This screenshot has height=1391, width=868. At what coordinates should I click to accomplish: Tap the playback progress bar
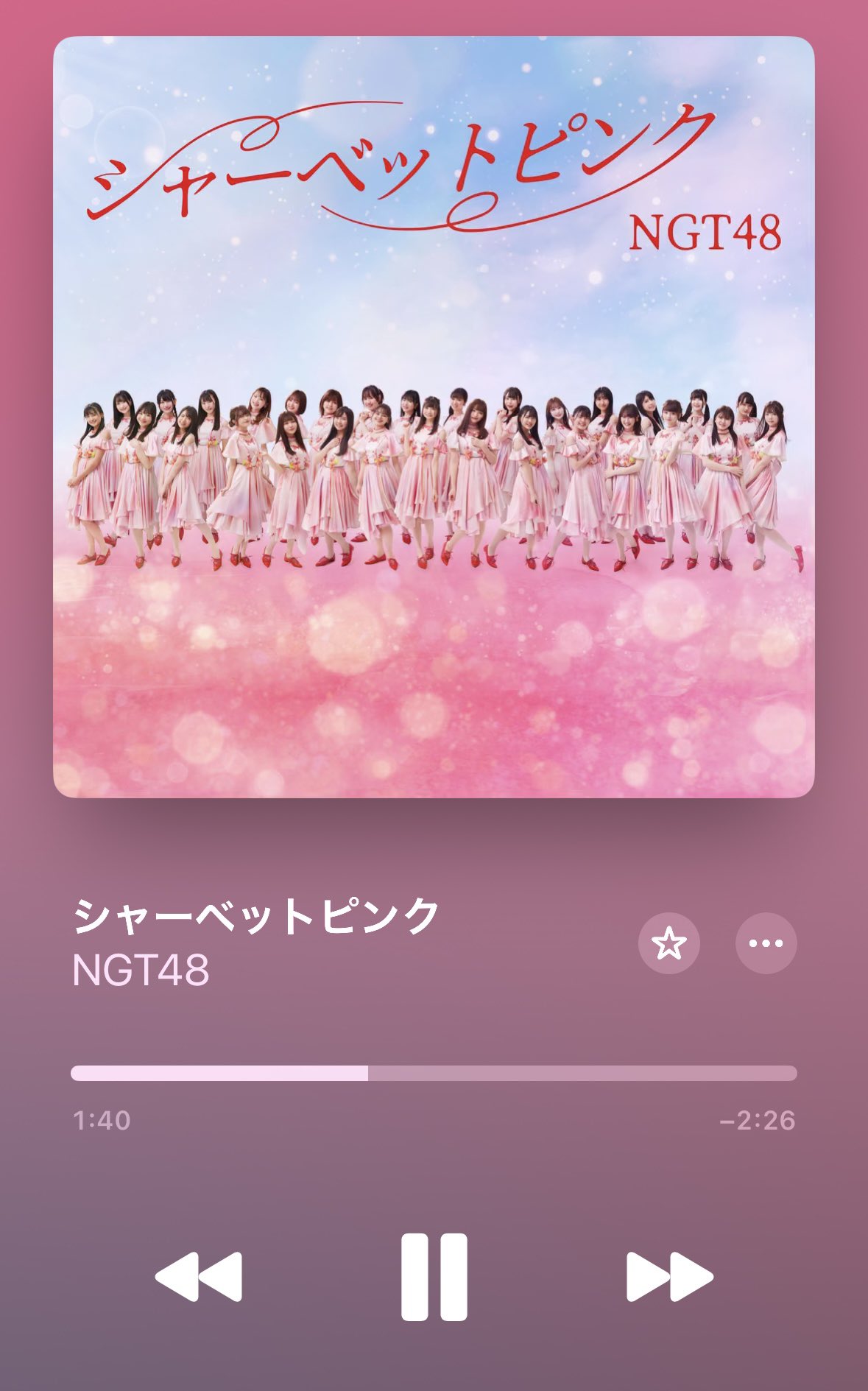point(434,1073)
